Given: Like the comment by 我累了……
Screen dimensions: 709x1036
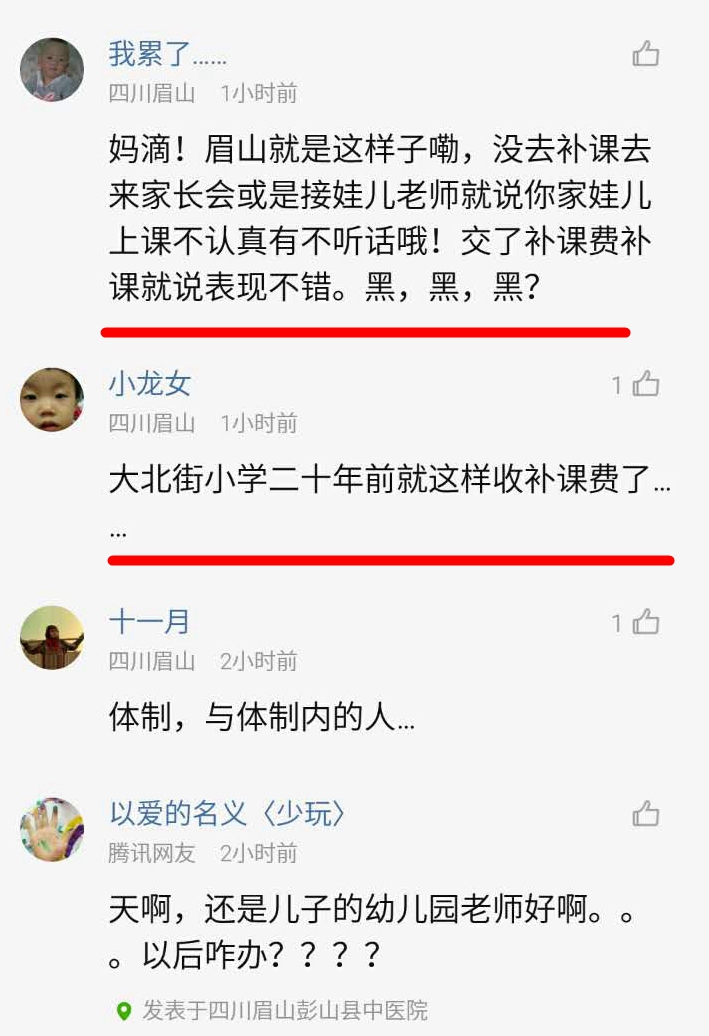Looking at the screenshot, I should pyautogui.click(x=646, y=54).
